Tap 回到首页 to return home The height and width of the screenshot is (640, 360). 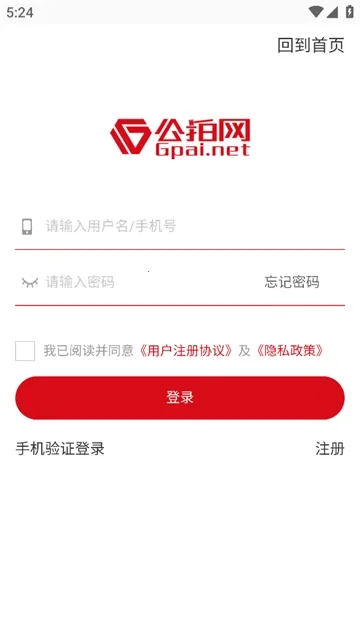(311, 45)
